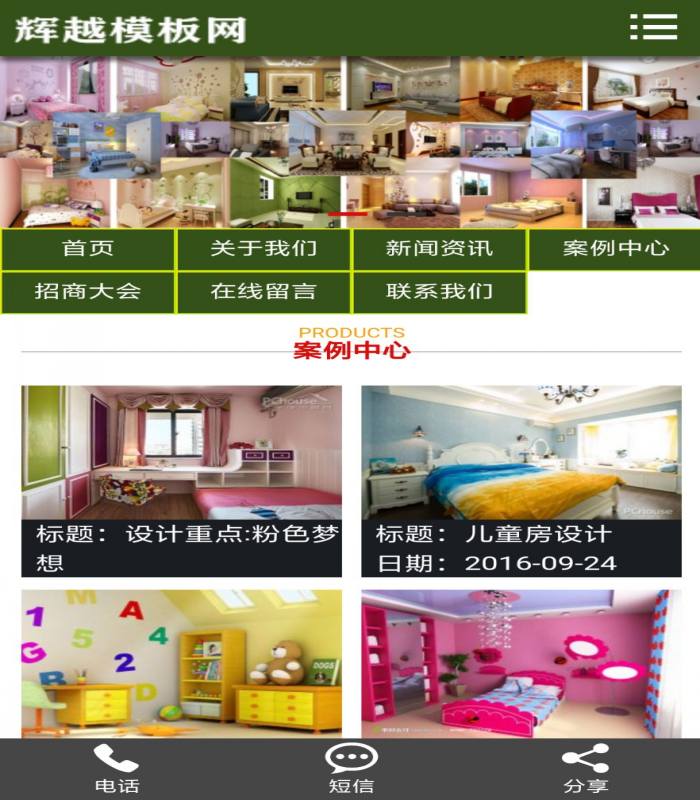
Task: Open the pink flower bedroom case card
Action: [521, 663]
